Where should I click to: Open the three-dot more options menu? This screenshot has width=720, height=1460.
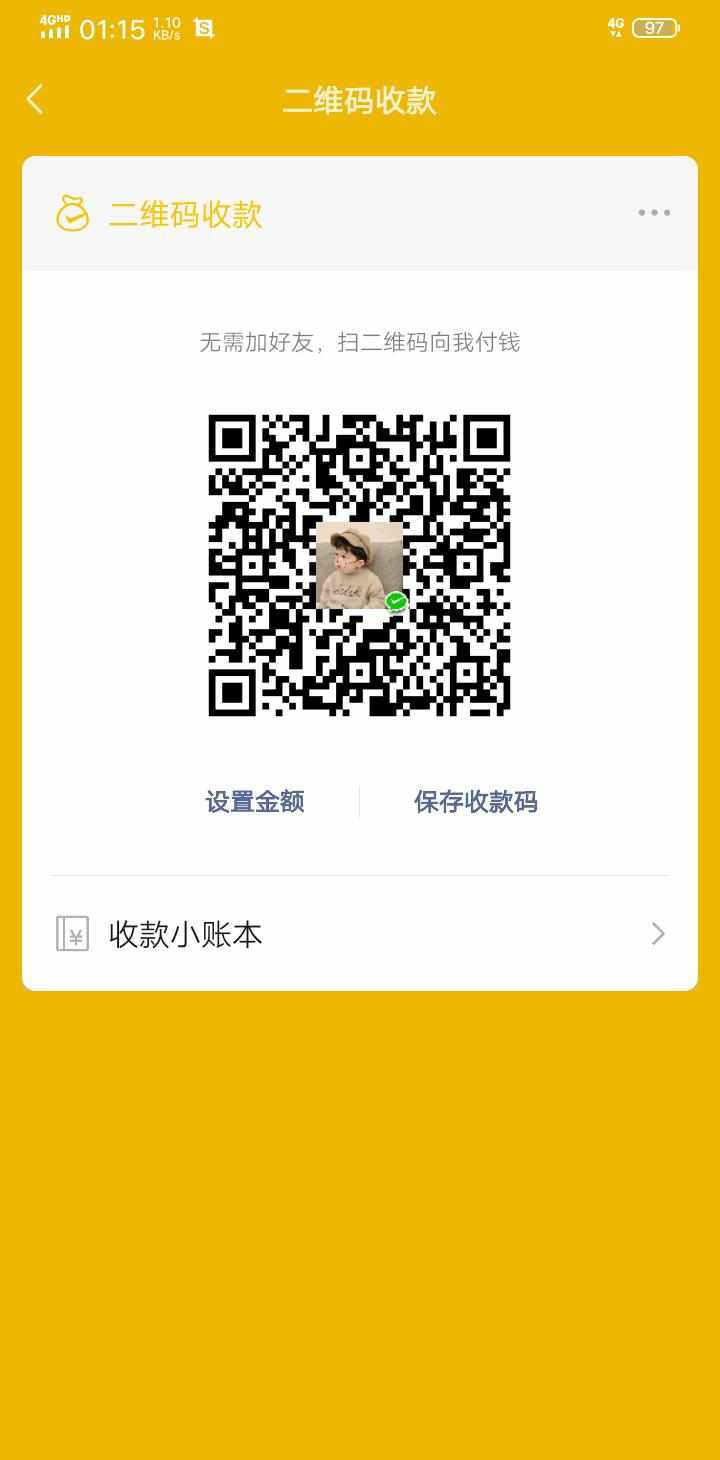(x=654, y=212)
